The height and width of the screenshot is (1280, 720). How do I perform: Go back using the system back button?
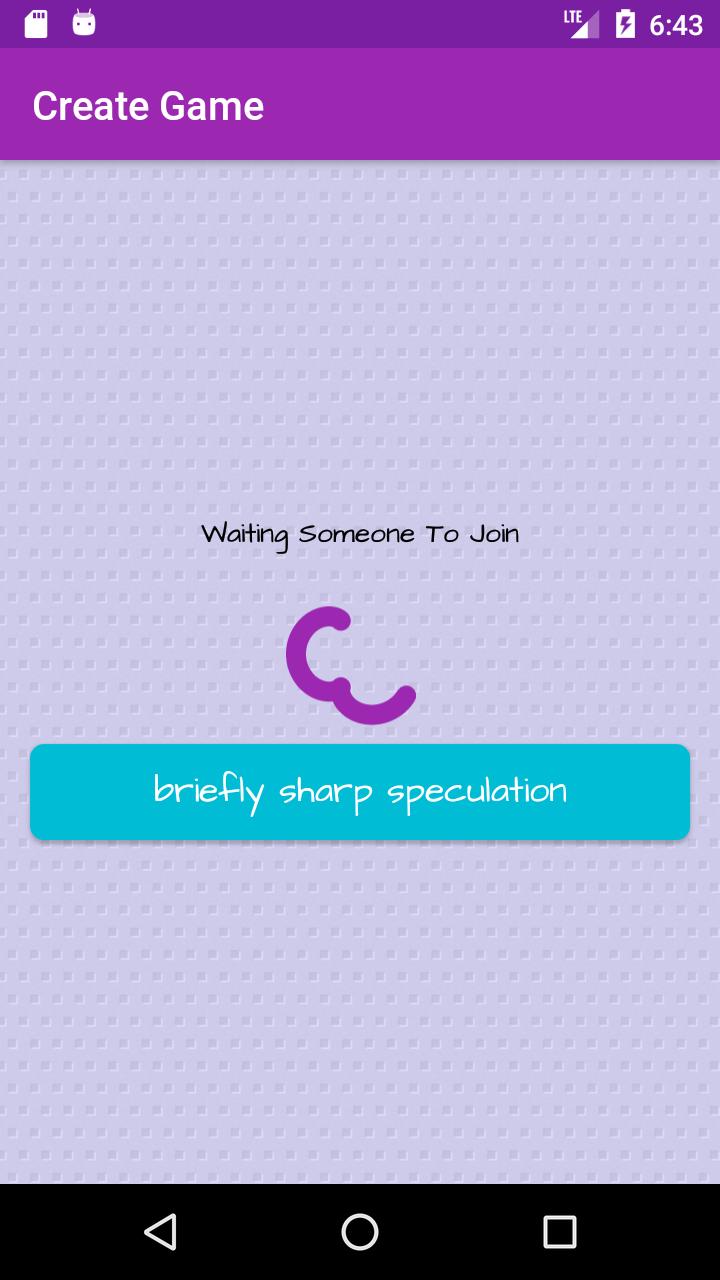pyautogui.click(x=160, y=1232)
